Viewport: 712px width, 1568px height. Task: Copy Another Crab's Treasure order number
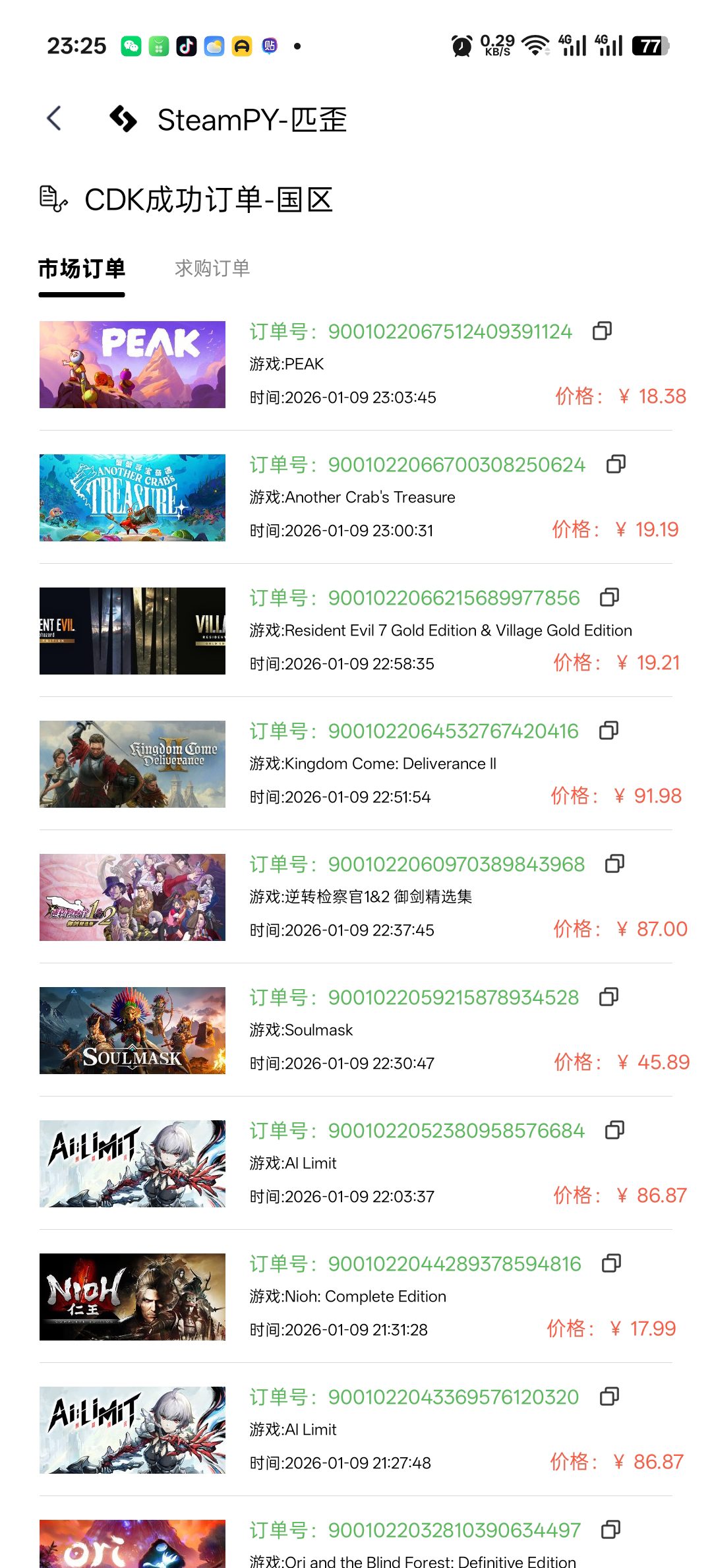616,464
